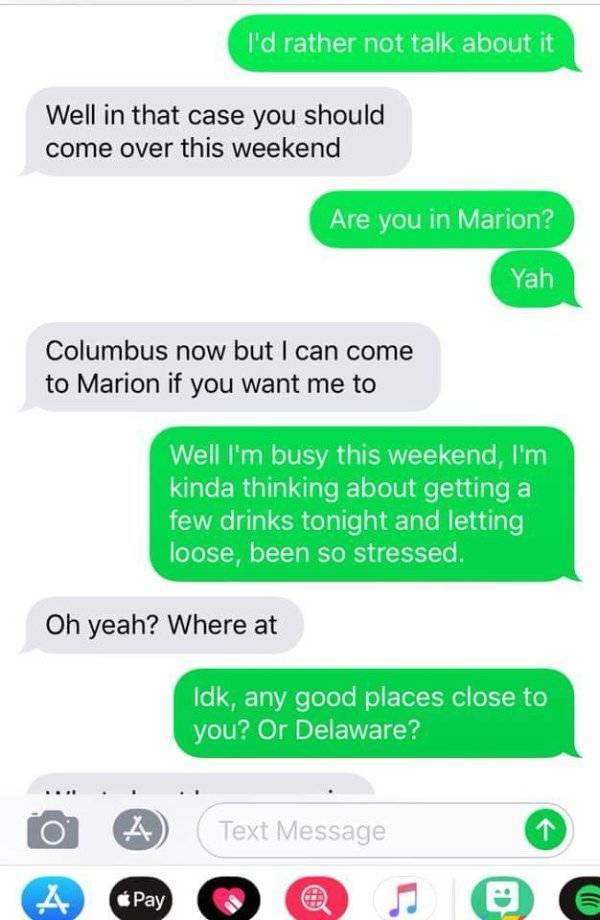Open the image search app
600x920 pixels.
coord(314,897)
